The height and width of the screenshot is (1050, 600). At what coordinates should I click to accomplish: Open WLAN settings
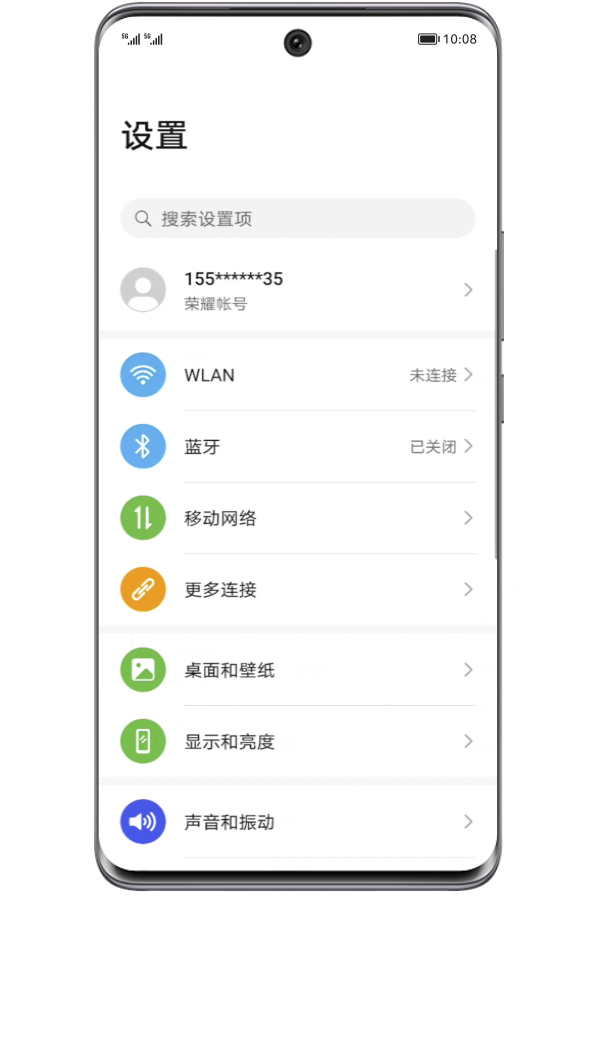pyautogui.click(x=297, y=375)
